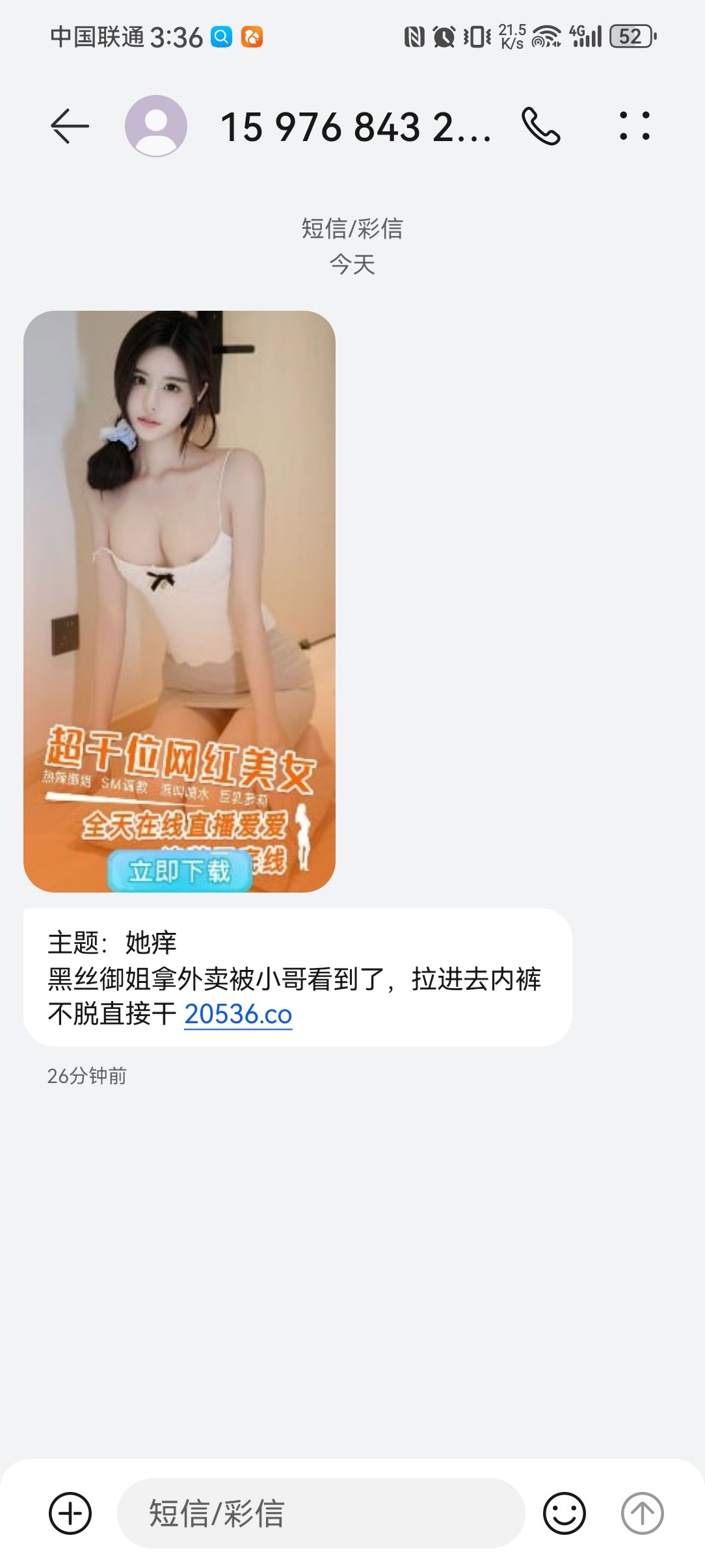
Task: Go back to the message list
Action: 70,125
